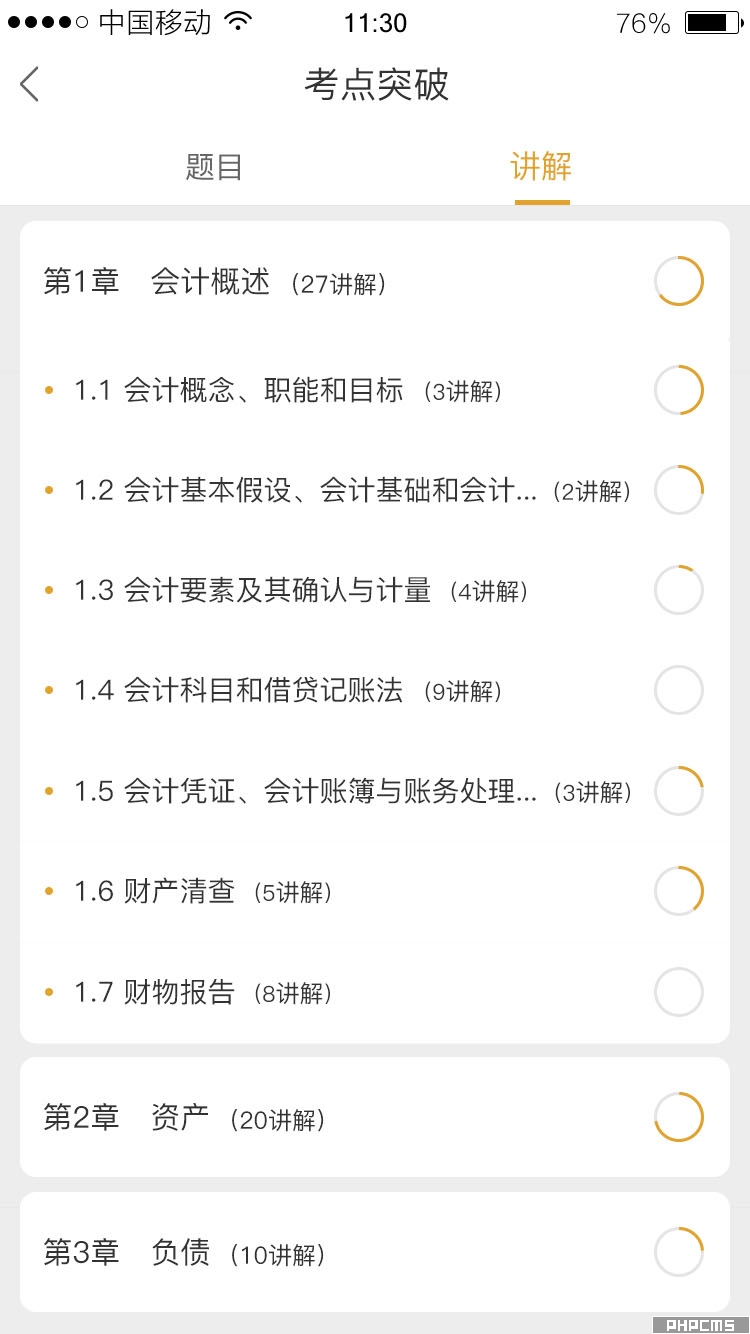Collapse the 第1章 会计概述 chapter

coord(375,282)
